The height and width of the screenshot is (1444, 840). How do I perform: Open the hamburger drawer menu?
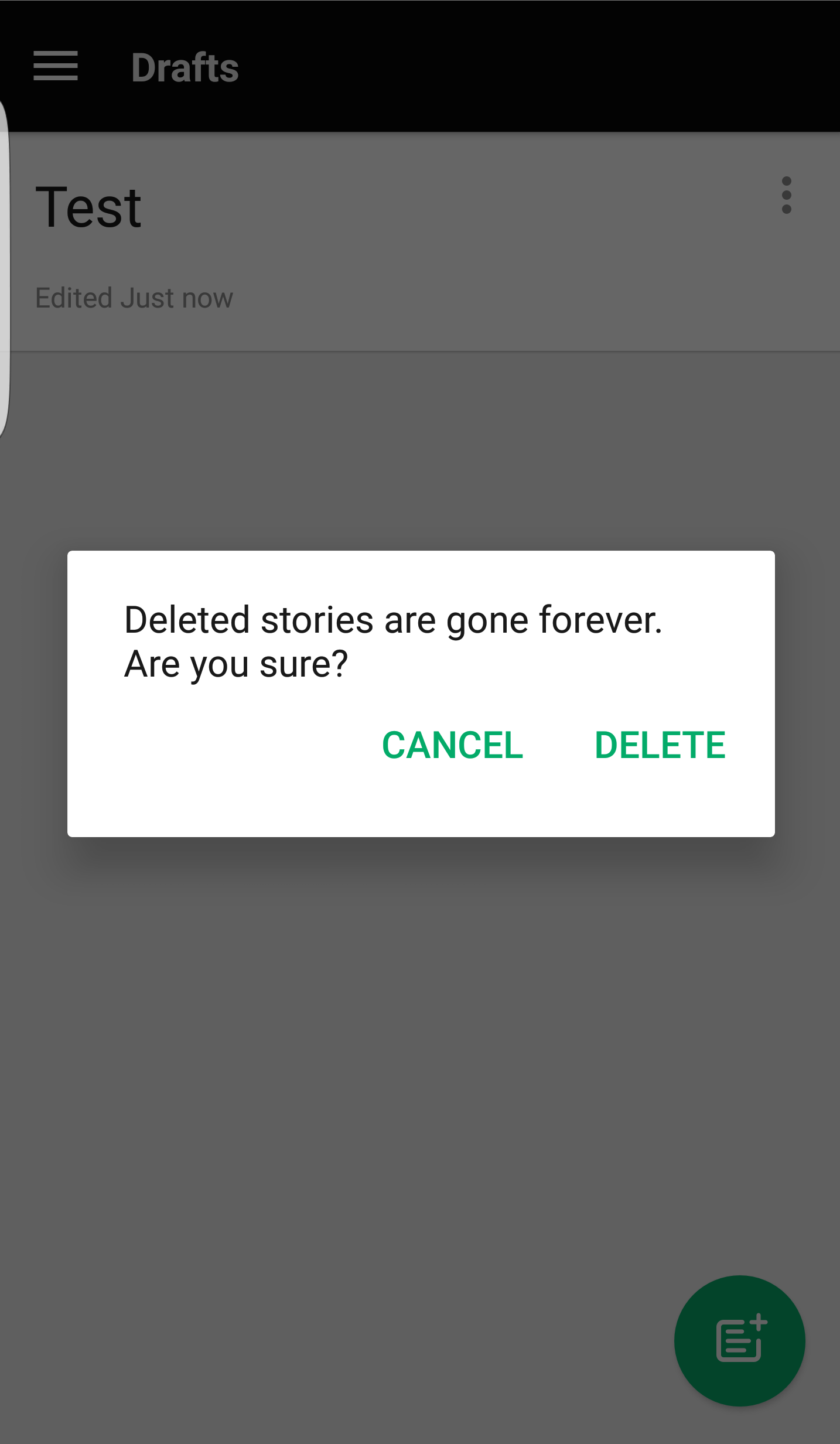56,66
